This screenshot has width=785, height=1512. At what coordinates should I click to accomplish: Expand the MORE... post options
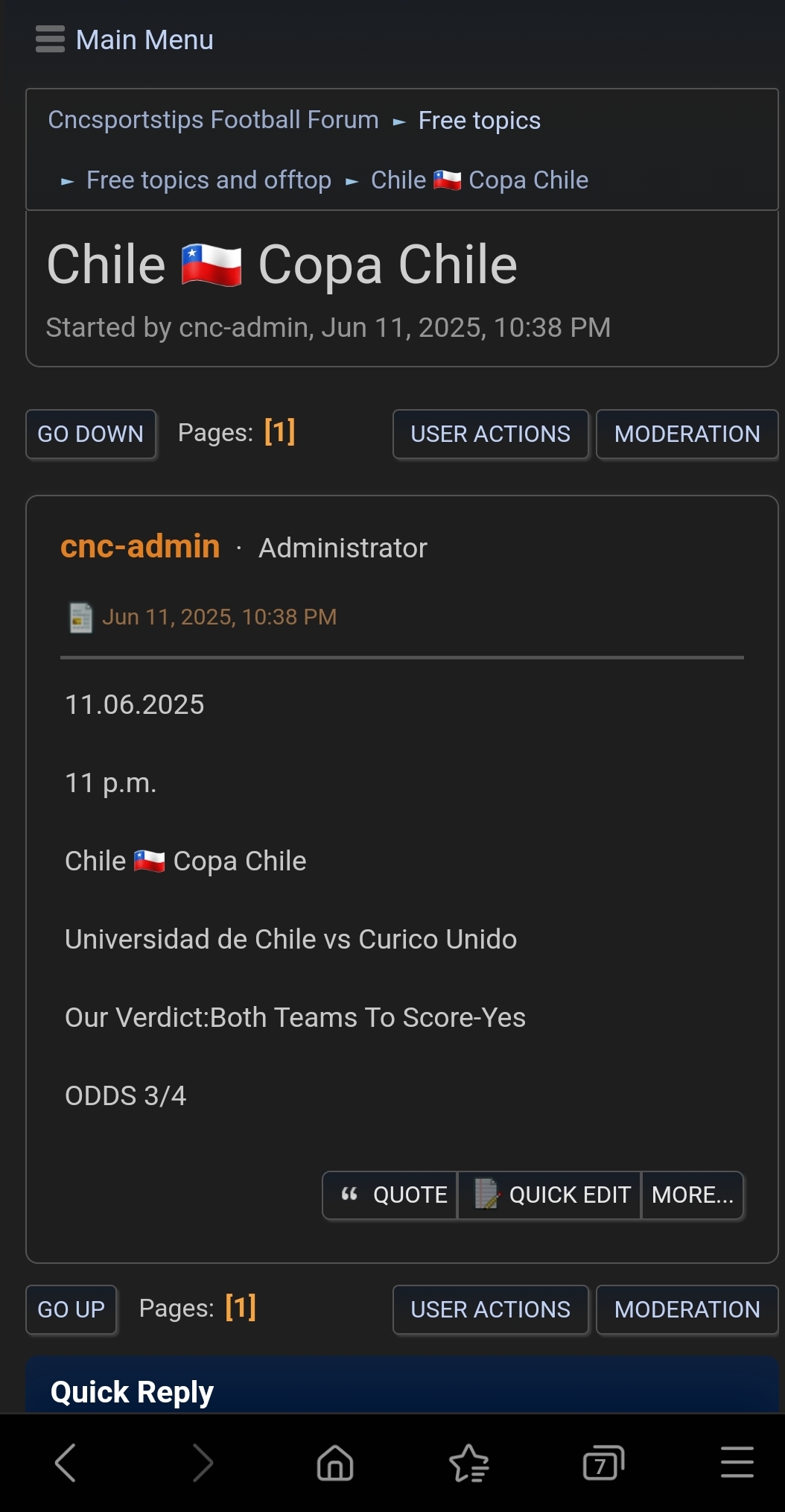pyautogui.click(x=692, y=1195)
